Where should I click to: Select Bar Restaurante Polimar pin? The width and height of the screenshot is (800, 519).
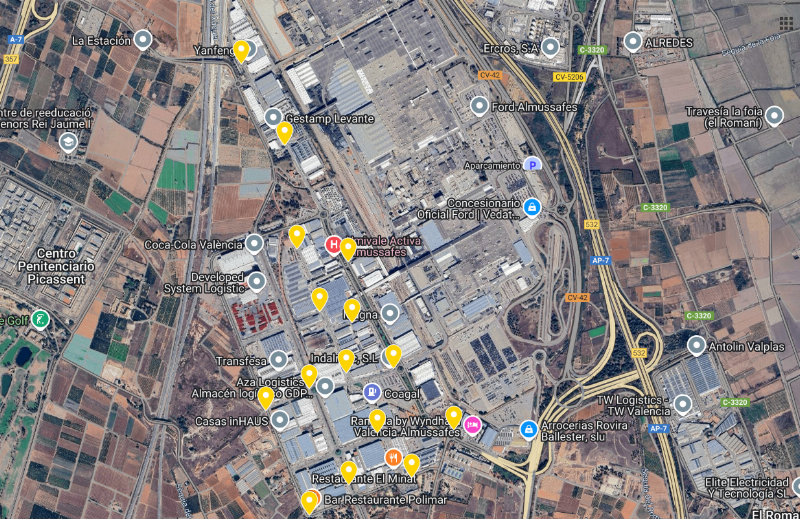pyautogui.click(x=312, y=497)
